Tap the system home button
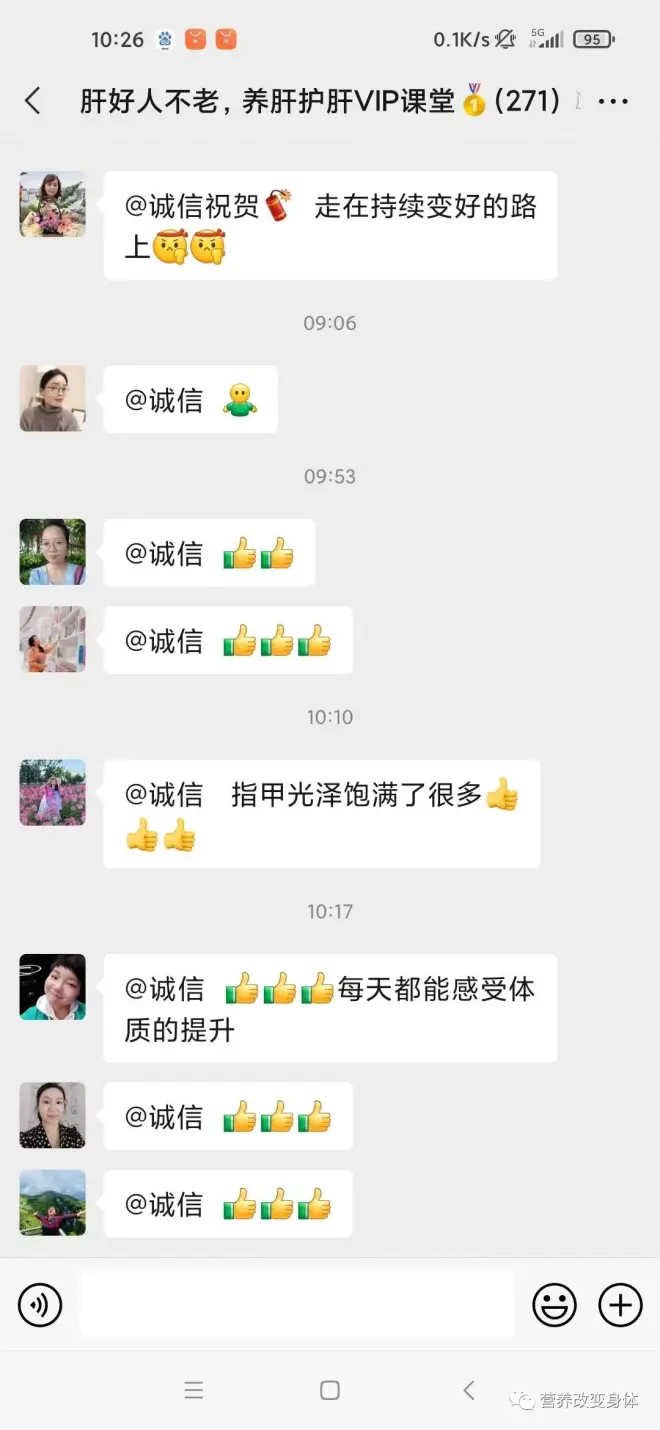 (330, 1390)
